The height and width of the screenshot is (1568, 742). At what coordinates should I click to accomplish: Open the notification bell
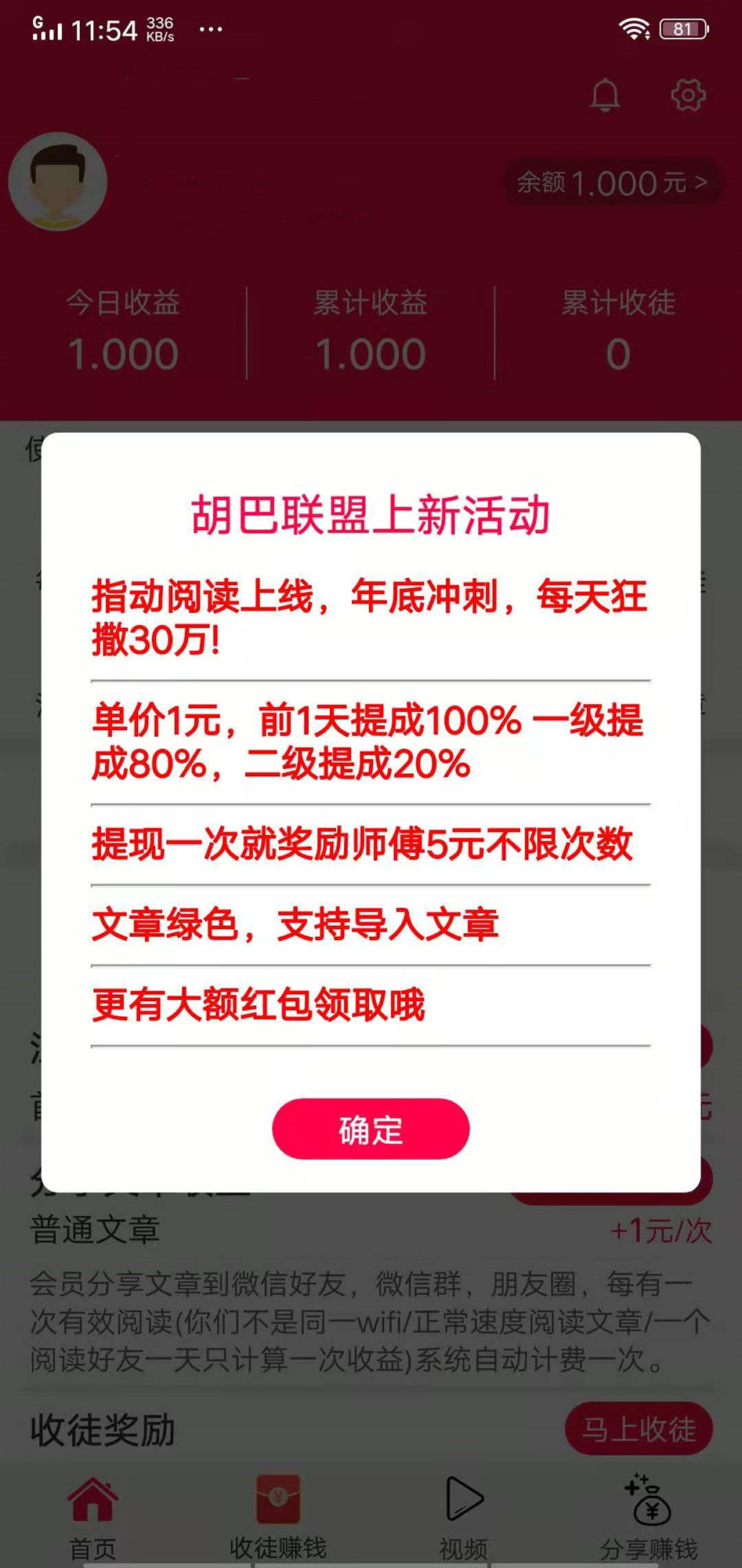pos(603,94)
